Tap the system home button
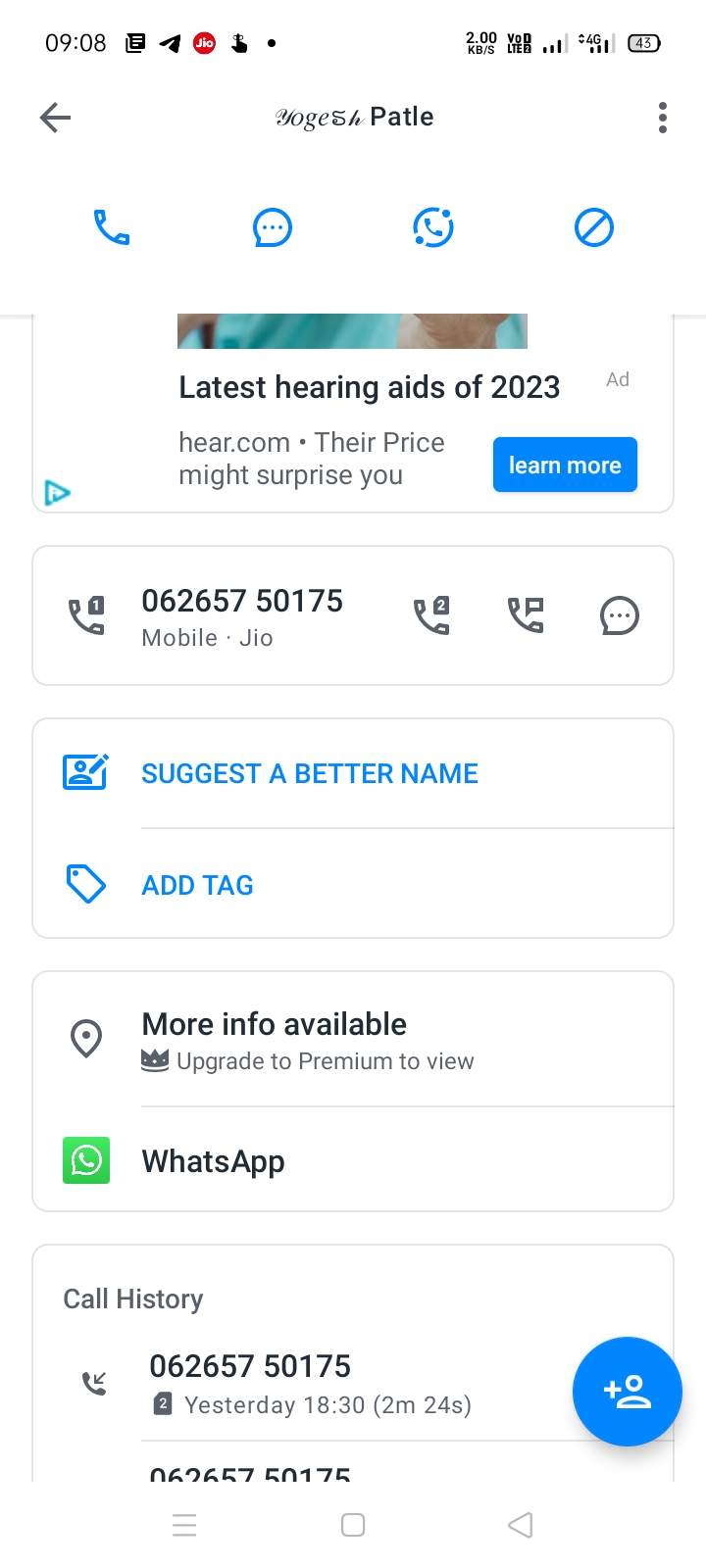The height and width of the screenshot is (1568, 706). 353,1525
